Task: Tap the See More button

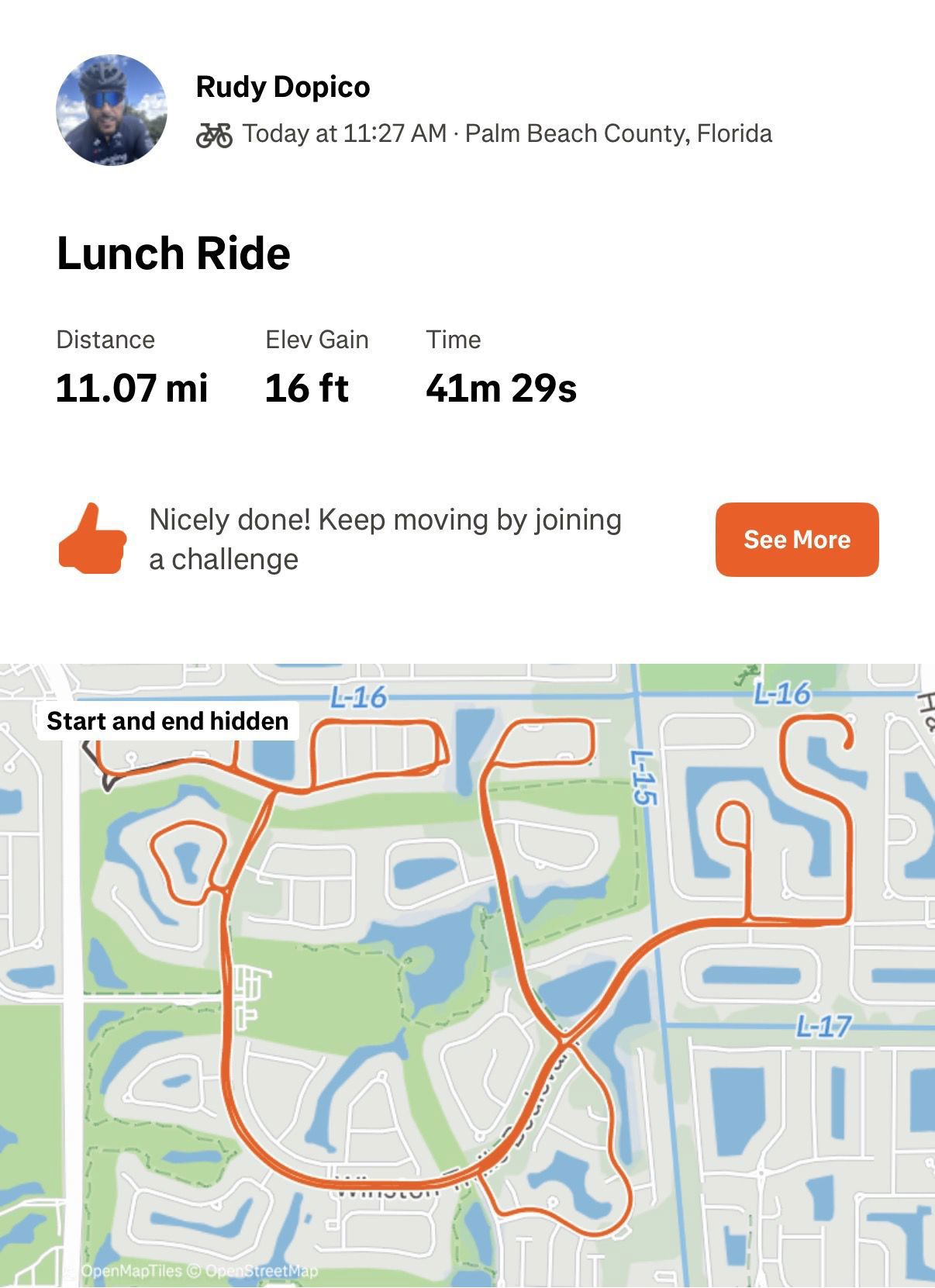Action: [797, 540]
